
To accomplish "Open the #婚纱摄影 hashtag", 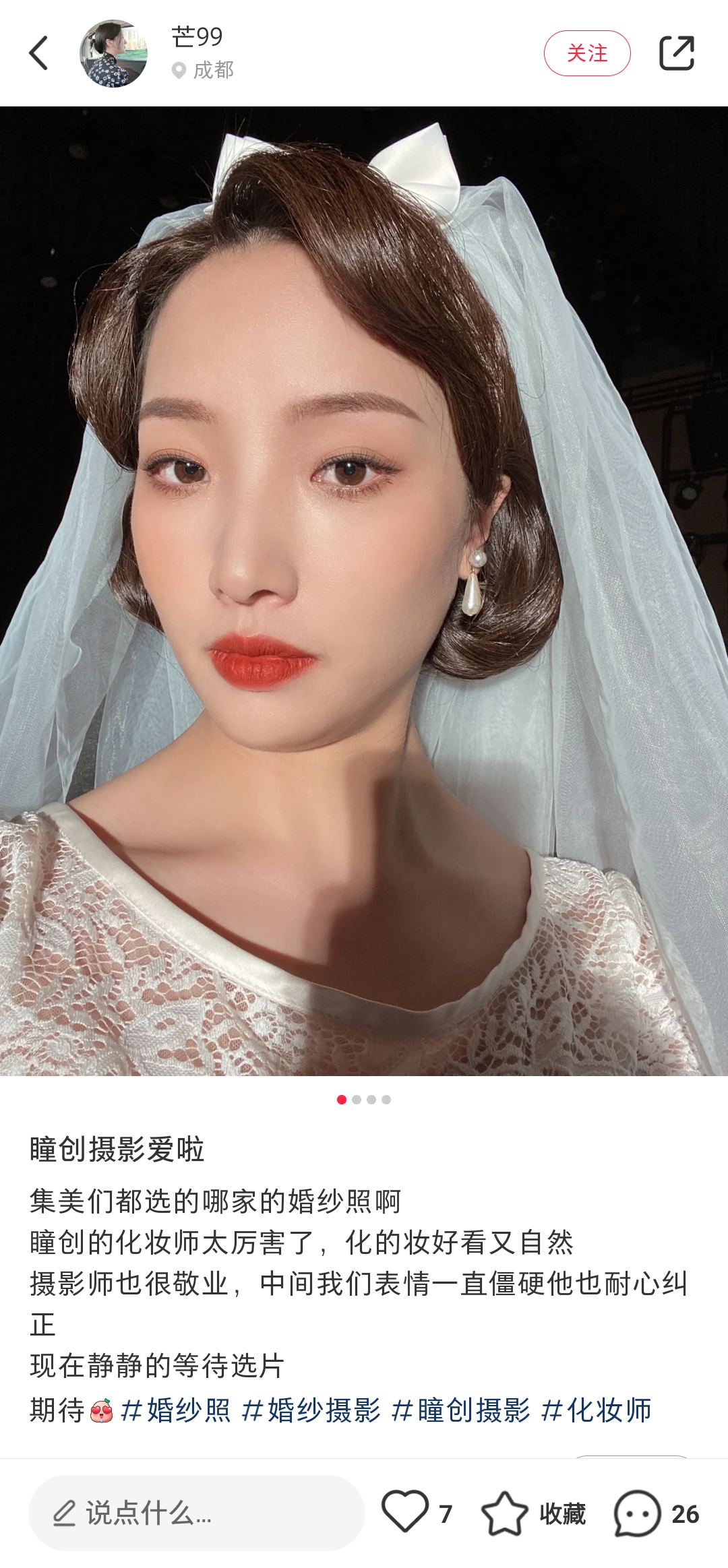I will click(x=311, y=1410).
